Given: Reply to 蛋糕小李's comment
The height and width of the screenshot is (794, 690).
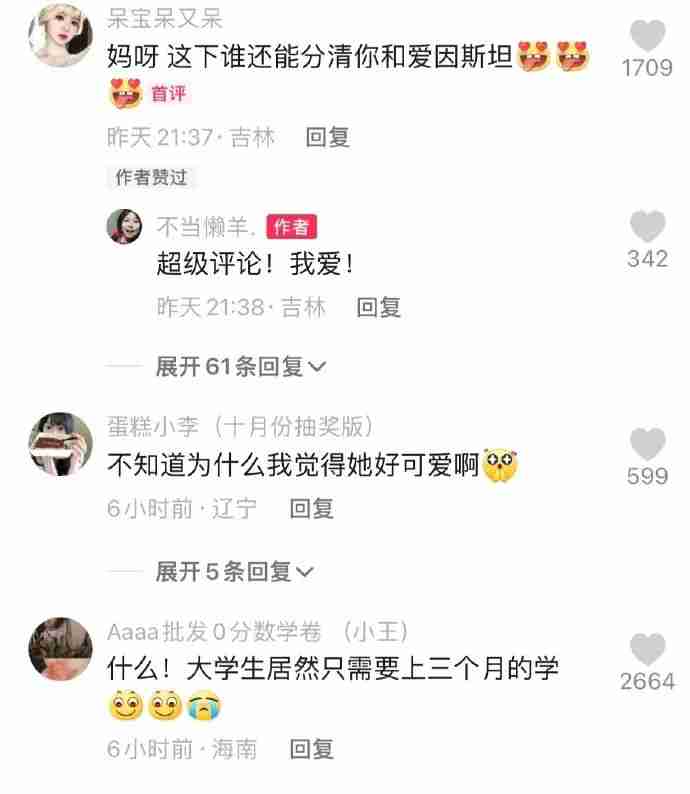Looking at the screenshot, I should tap(311, 509).
